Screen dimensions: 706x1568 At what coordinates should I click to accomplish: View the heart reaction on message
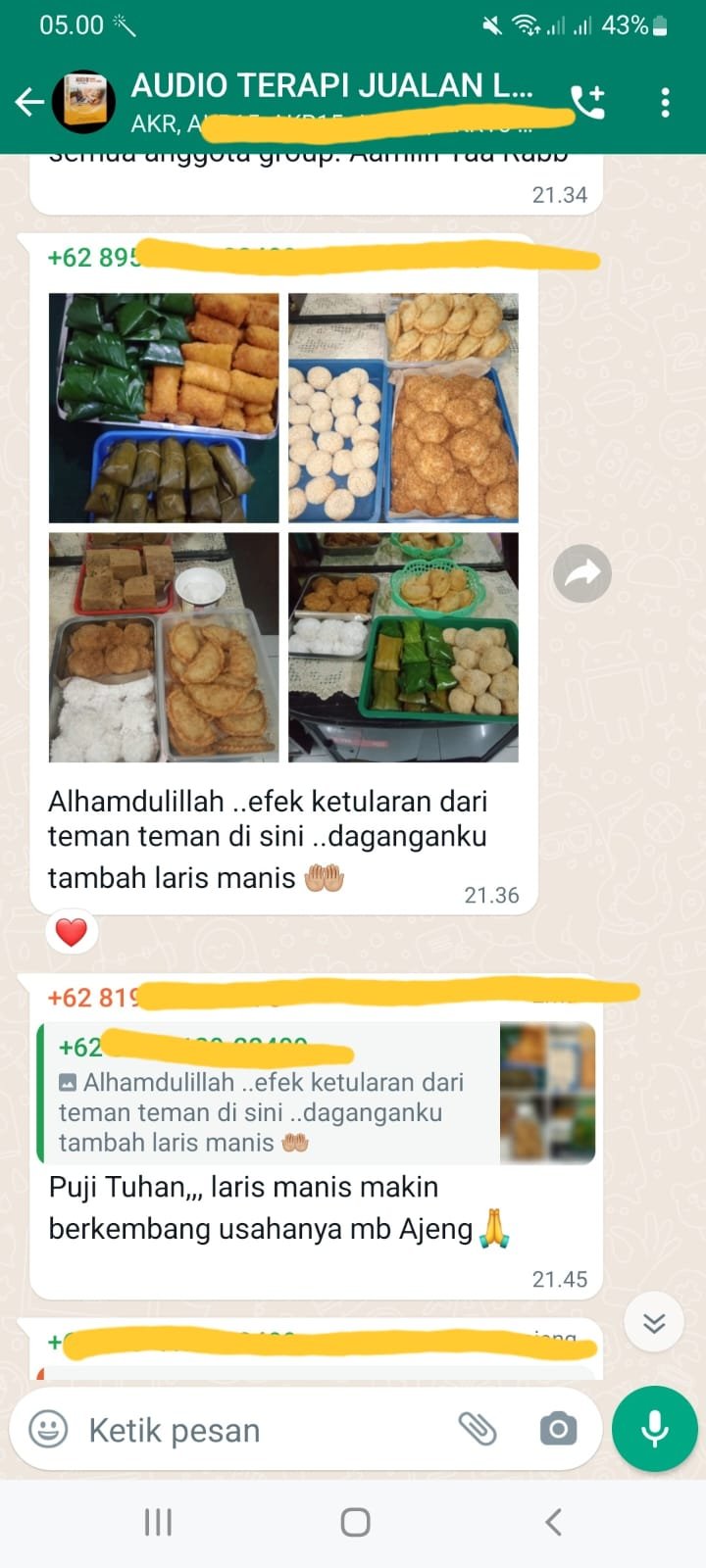[71, 932]
